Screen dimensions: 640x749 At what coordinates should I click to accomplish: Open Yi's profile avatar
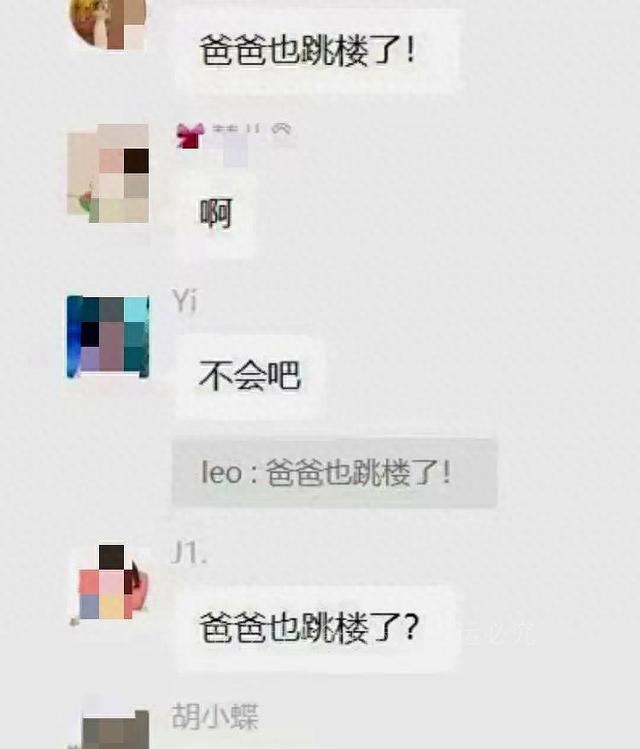[x=108, y=337]
